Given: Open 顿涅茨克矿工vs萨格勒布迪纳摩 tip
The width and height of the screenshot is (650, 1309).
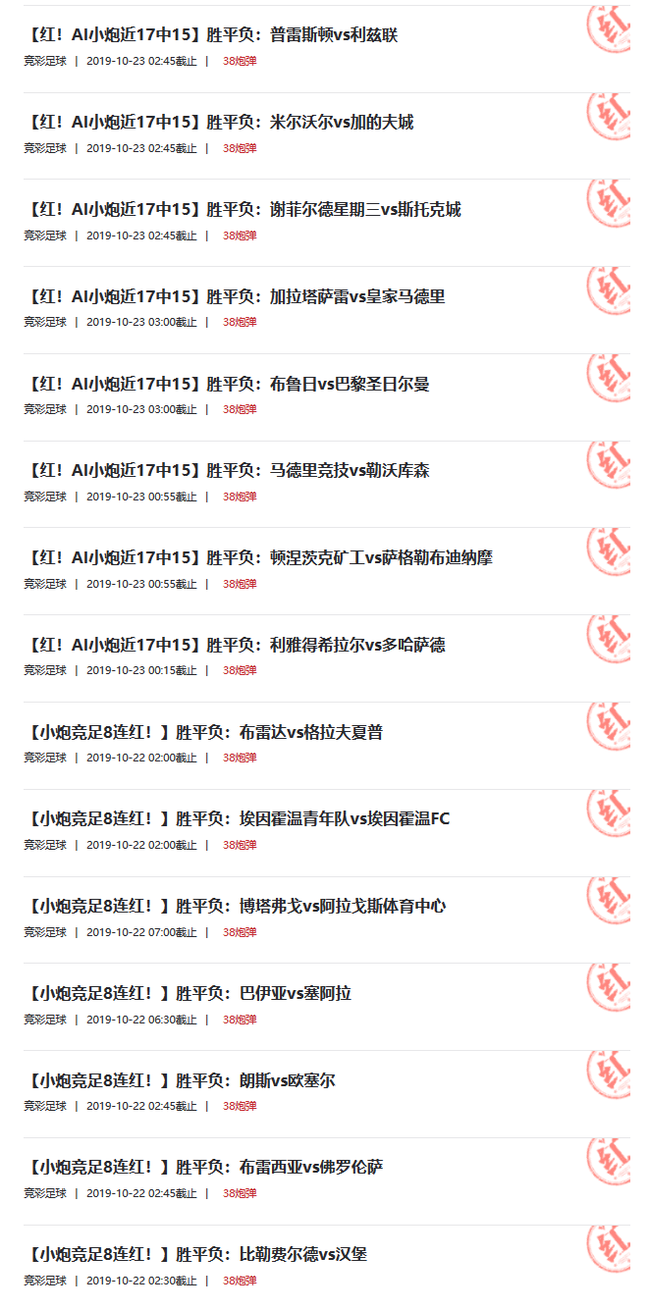Looking at the screenshot, I should pos(258,557).
